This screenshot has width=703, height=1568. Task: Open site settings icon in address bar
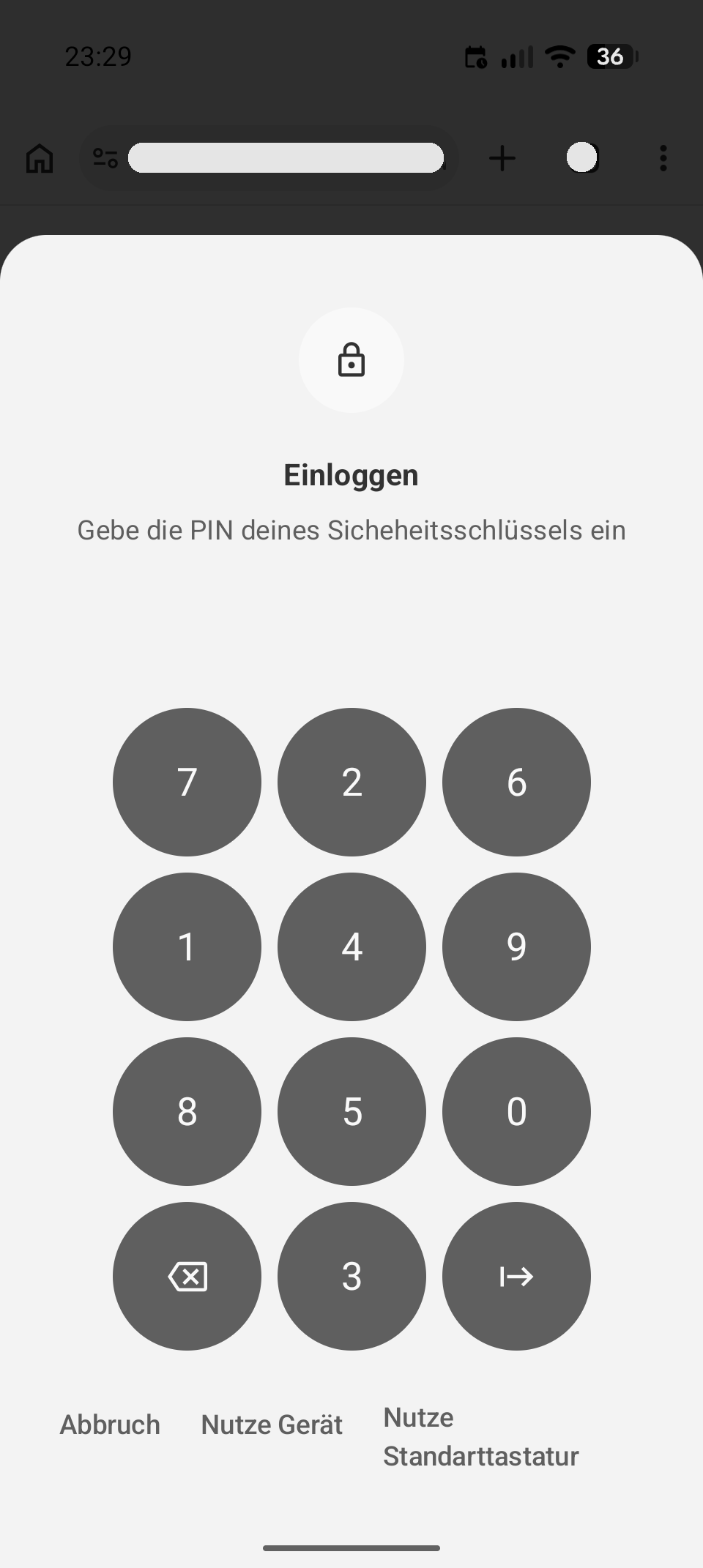pyautogui.click(x=105, y=158)
